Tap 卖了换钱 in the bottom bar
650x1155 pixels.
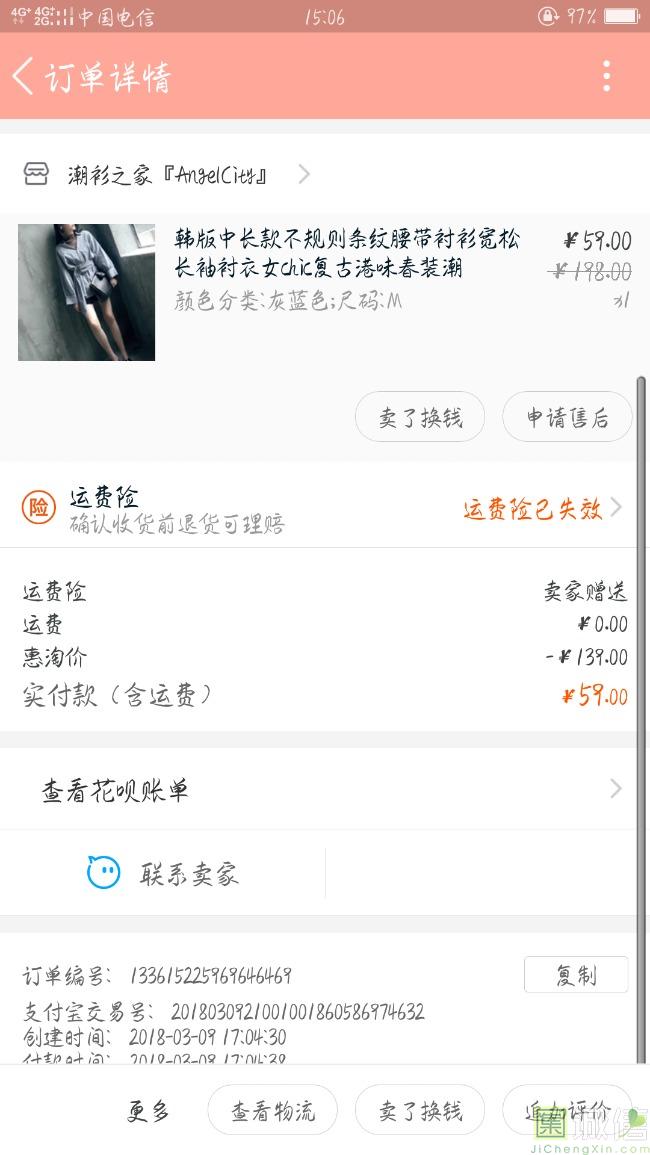pos(420,1110)
